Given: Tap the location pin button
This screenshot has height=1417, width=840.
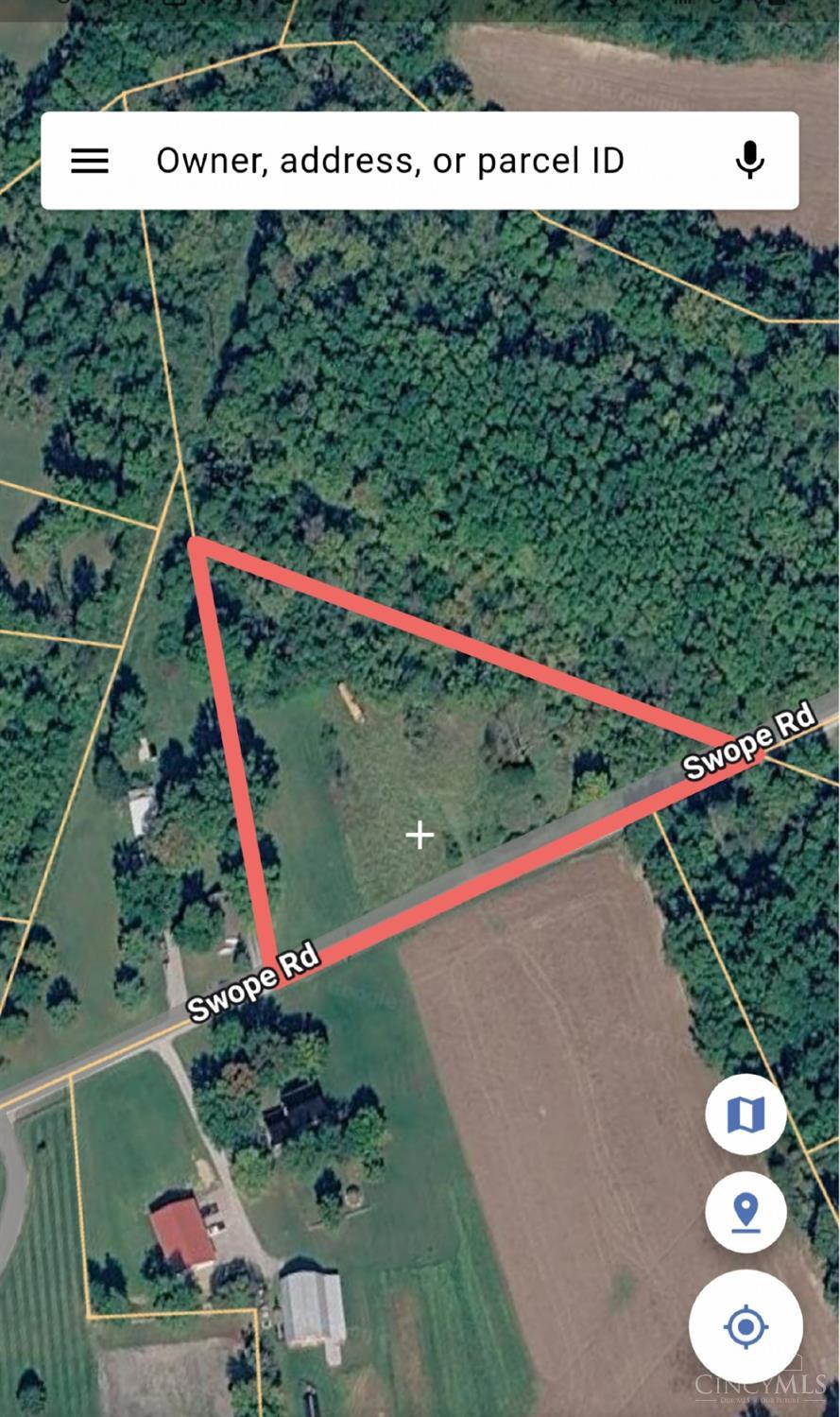Looking at the screenshot, I should click(x=746, y=1213).
